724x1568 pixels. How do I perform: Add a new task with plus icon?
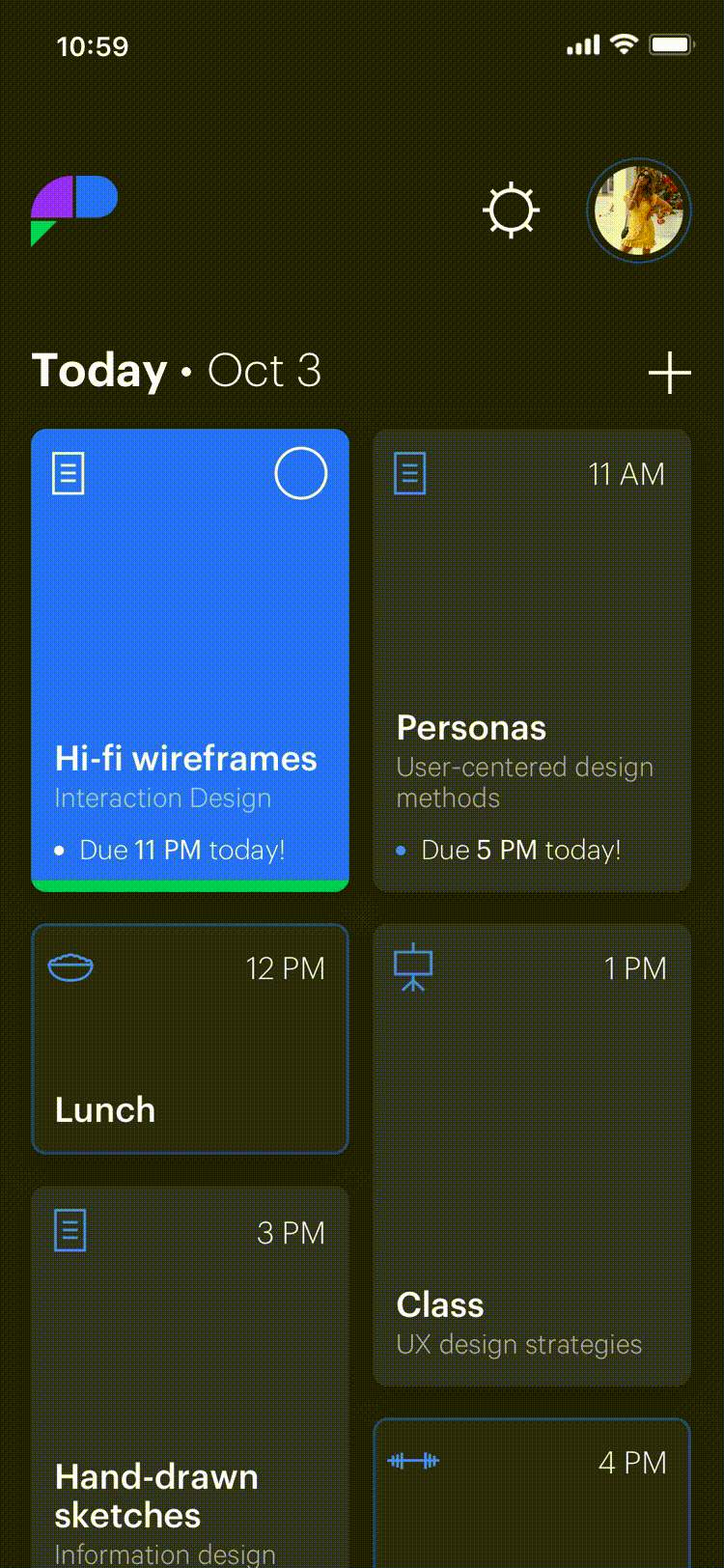(x=670, y=373)
